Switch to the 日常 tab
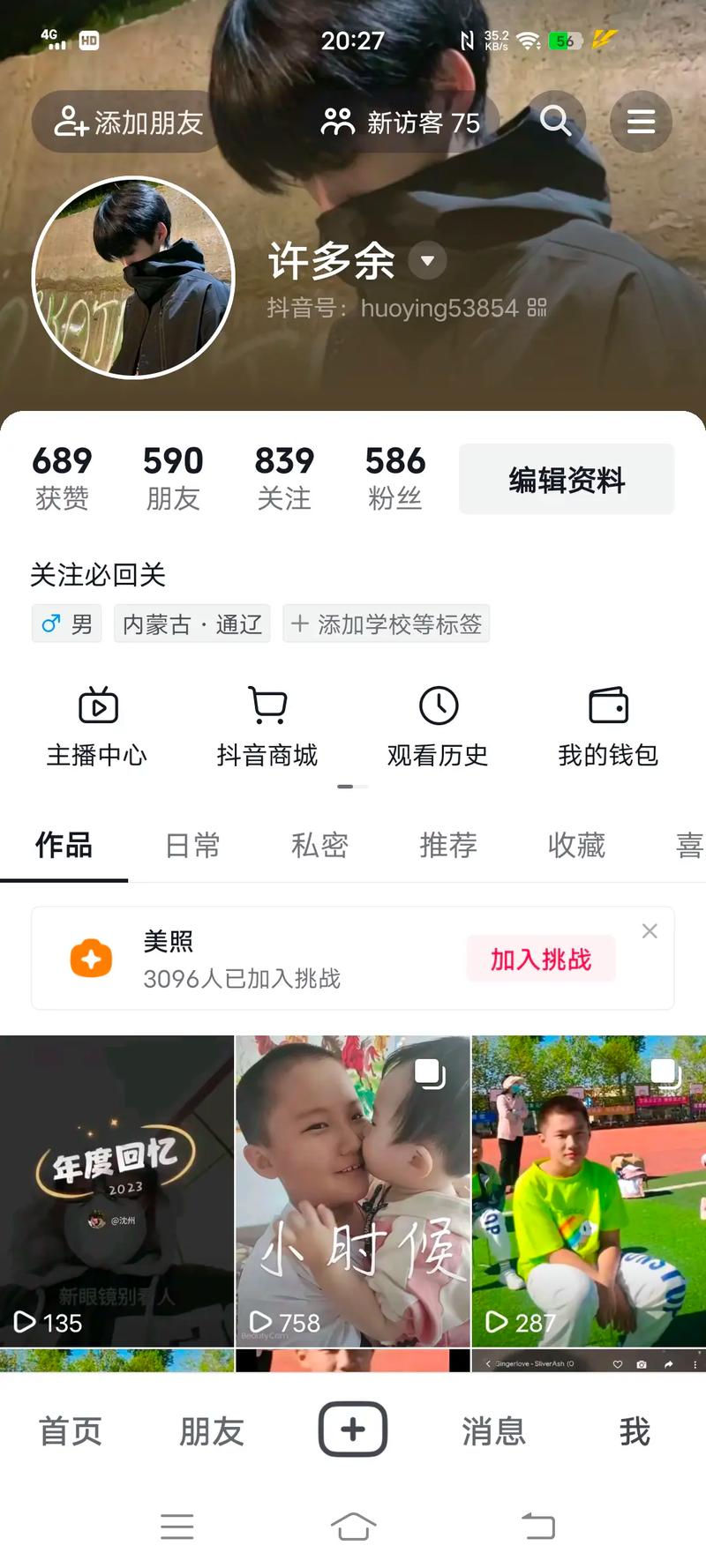This screenshot has height=1568, width=706. (192, 846)
